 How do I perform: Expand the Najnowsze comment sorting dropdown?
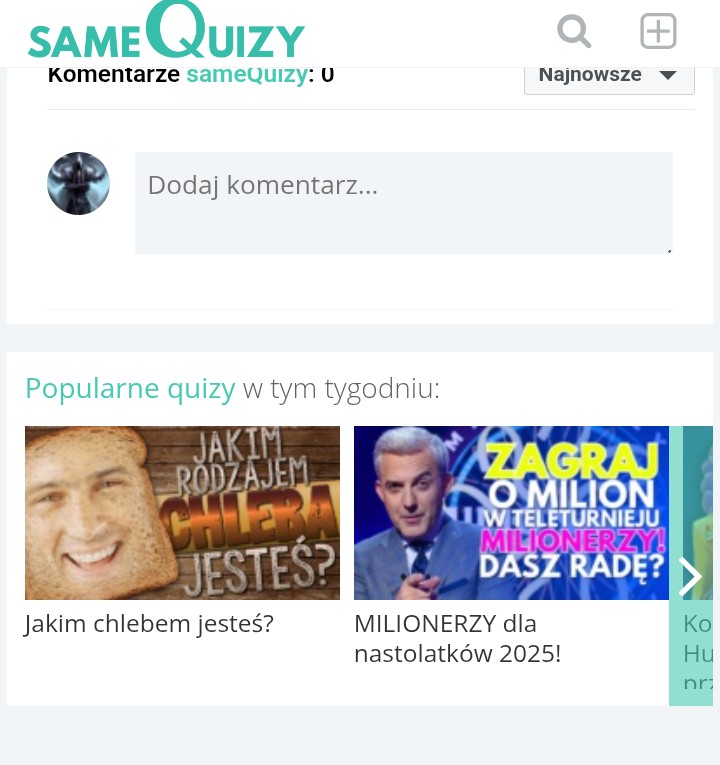608,75
